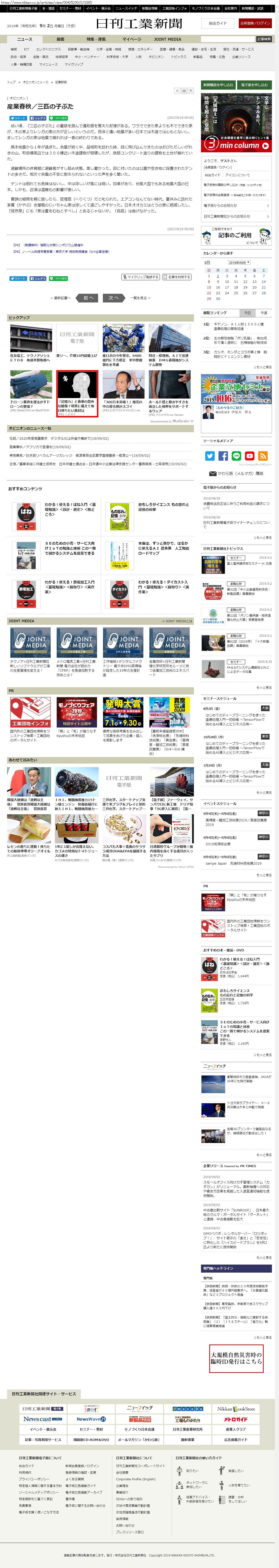279x1568 pixels.
Task: Save article with マイクリップ登録する
Action: 141,277
